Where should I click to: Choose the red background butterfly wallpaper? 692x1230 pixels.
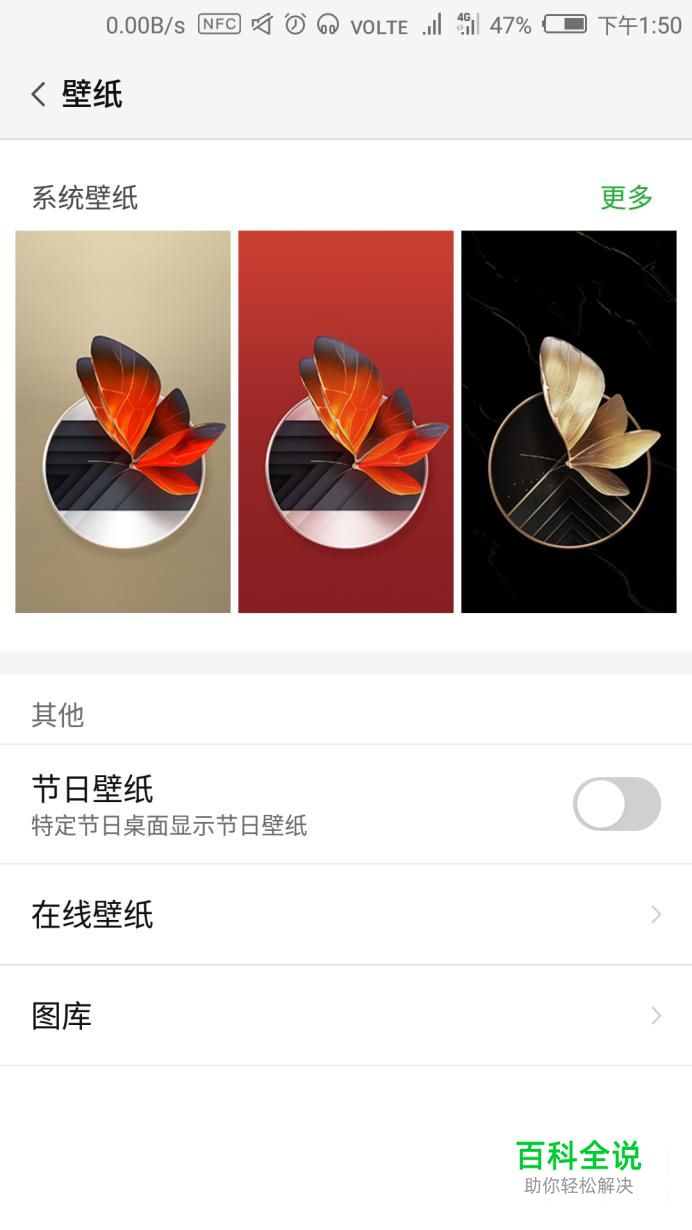pos(346,421)
